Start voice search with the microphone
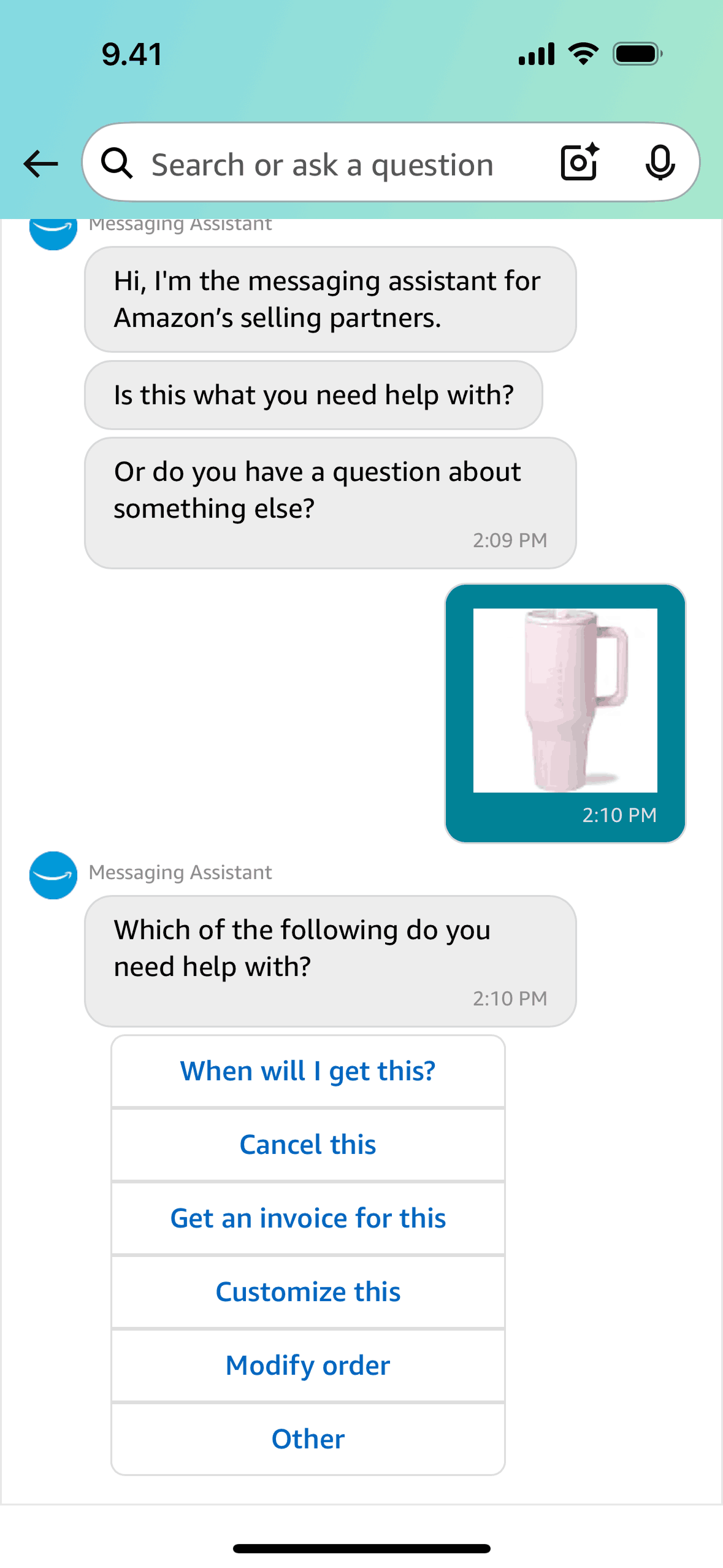 click(x=660, y=163)
